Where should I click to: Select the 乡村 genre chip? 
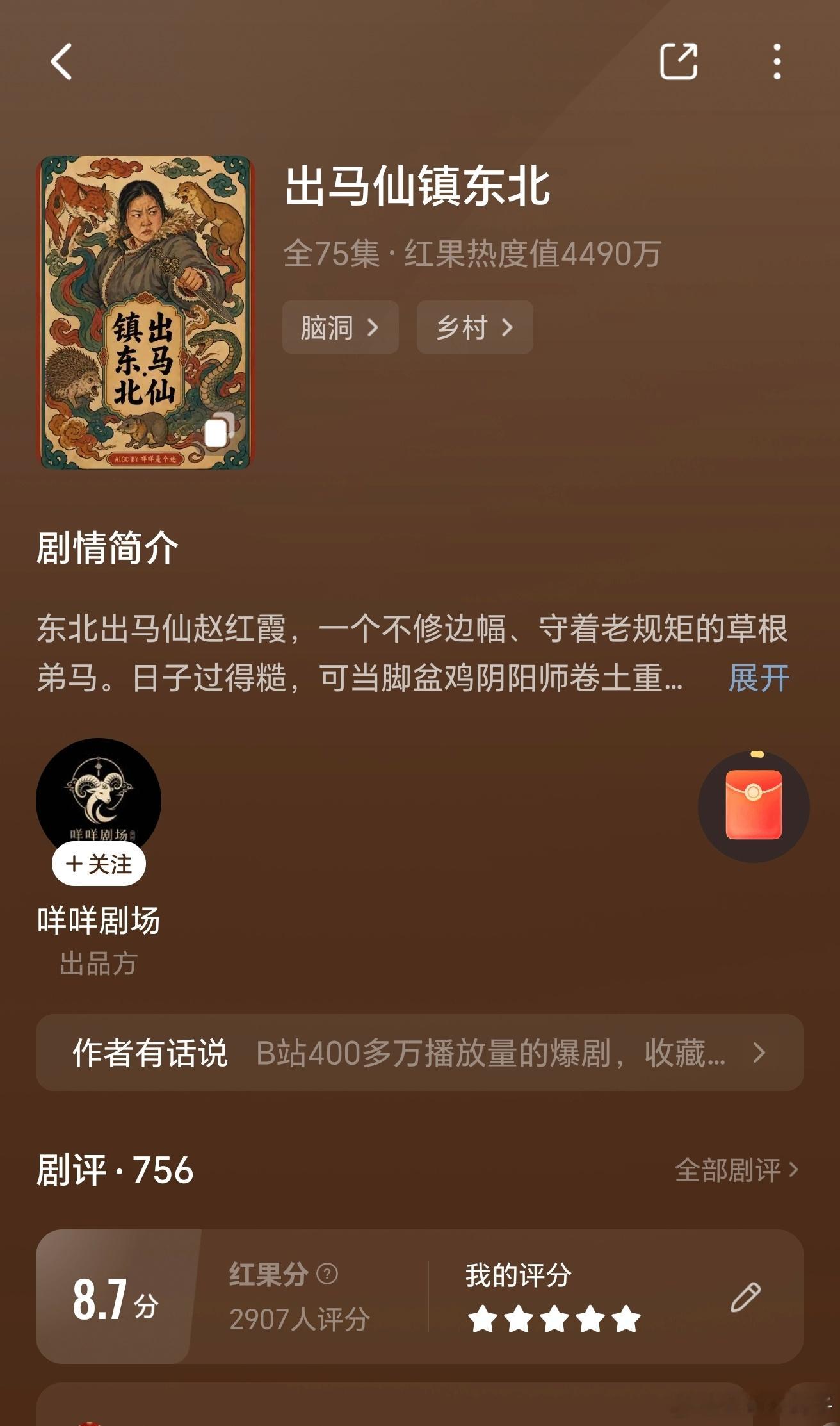[474, 327]
